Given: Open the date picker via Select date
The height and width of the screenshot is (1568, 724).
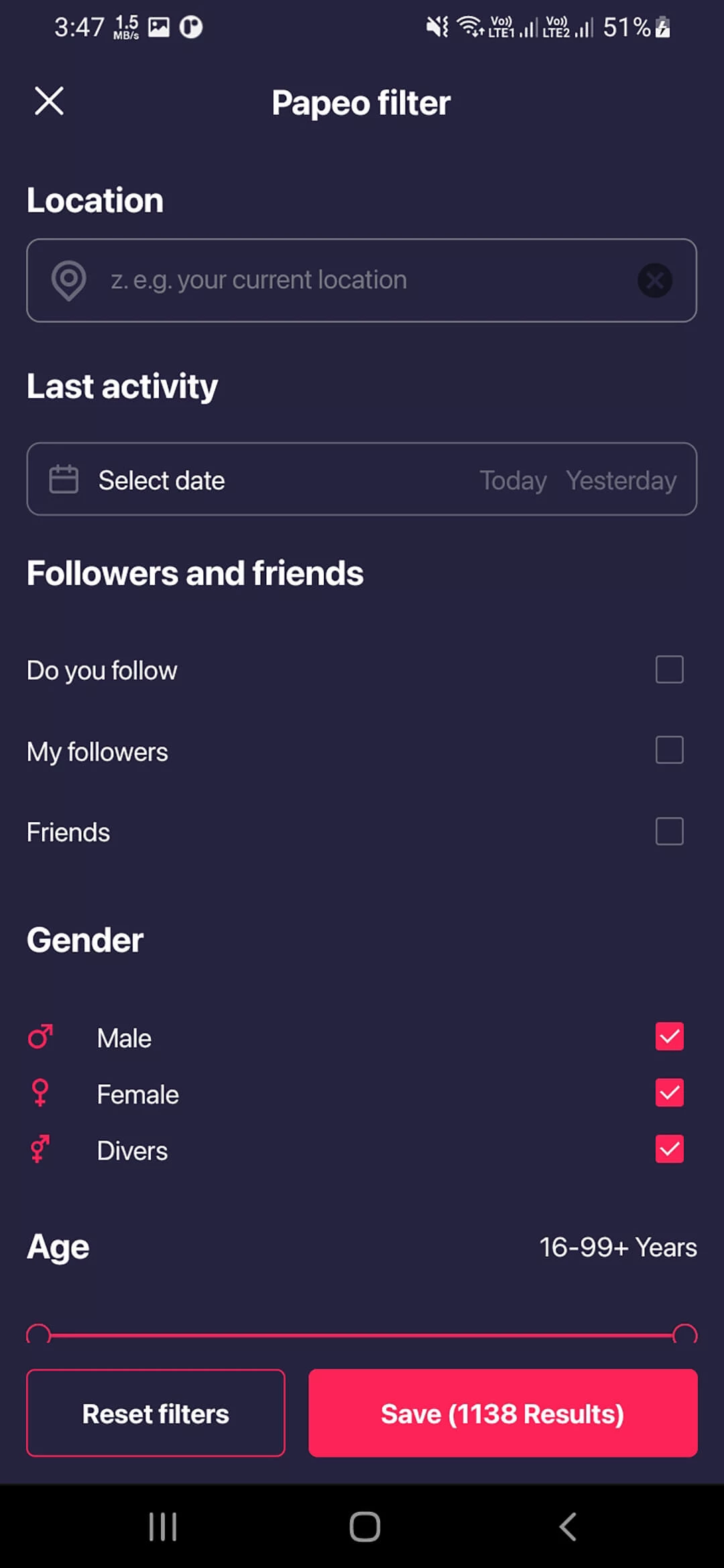Looking at the screenshot, I should pyautogui.click(x=161, y=479).
